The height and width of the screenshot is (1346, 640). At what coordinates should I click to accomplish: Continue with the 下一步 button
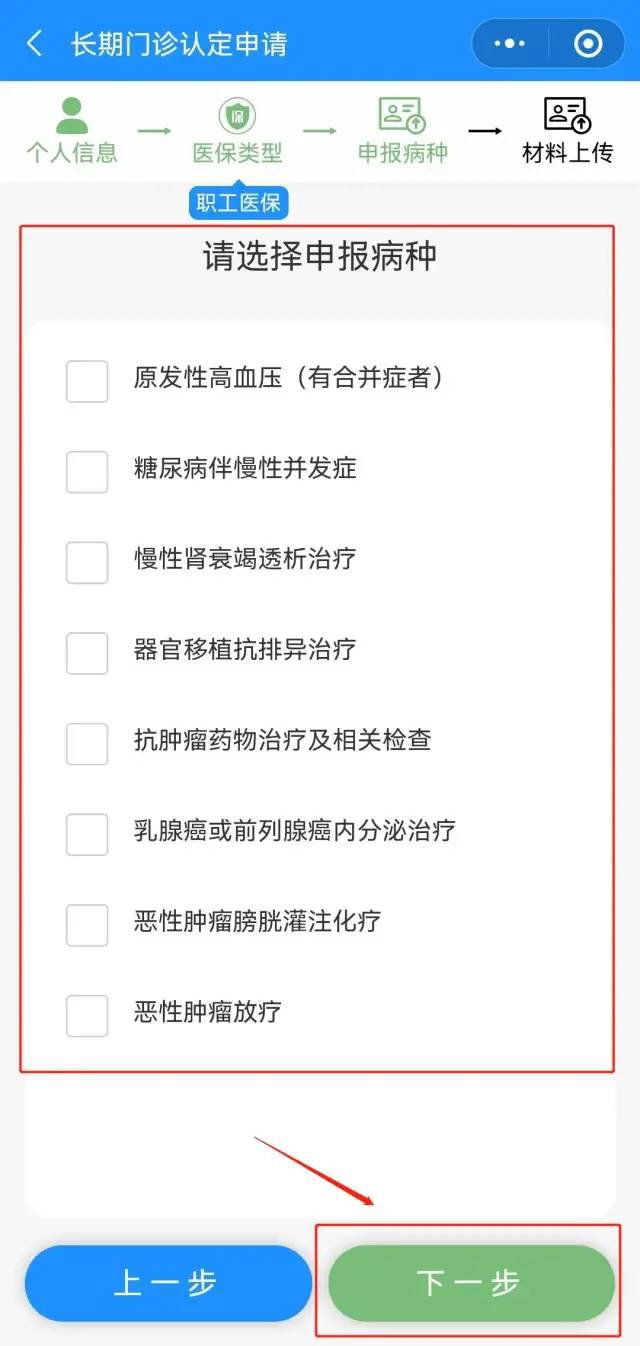click(x=470, y=1283)
